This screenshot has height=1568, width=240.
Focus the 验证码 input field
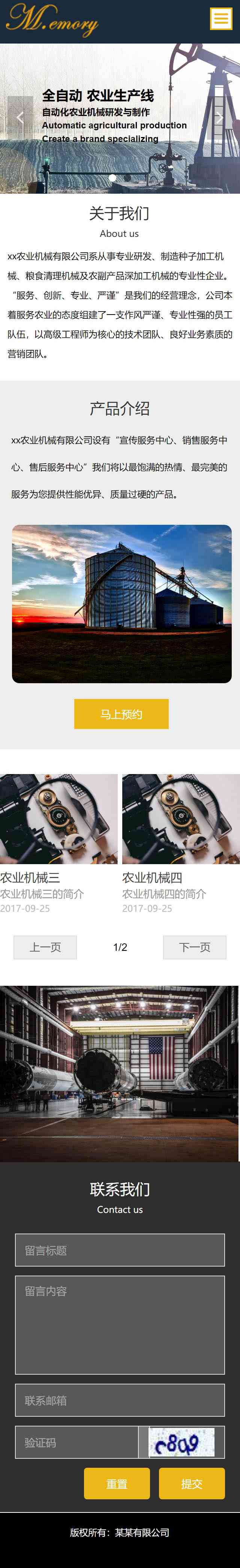coord(76,1442)
